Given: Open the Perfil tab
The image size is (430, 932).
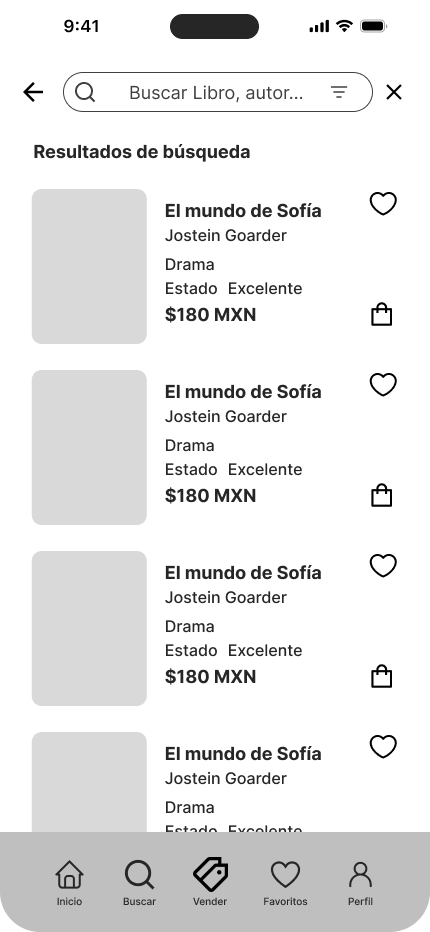Looking at the screenshot, I should tap(360, 883).
